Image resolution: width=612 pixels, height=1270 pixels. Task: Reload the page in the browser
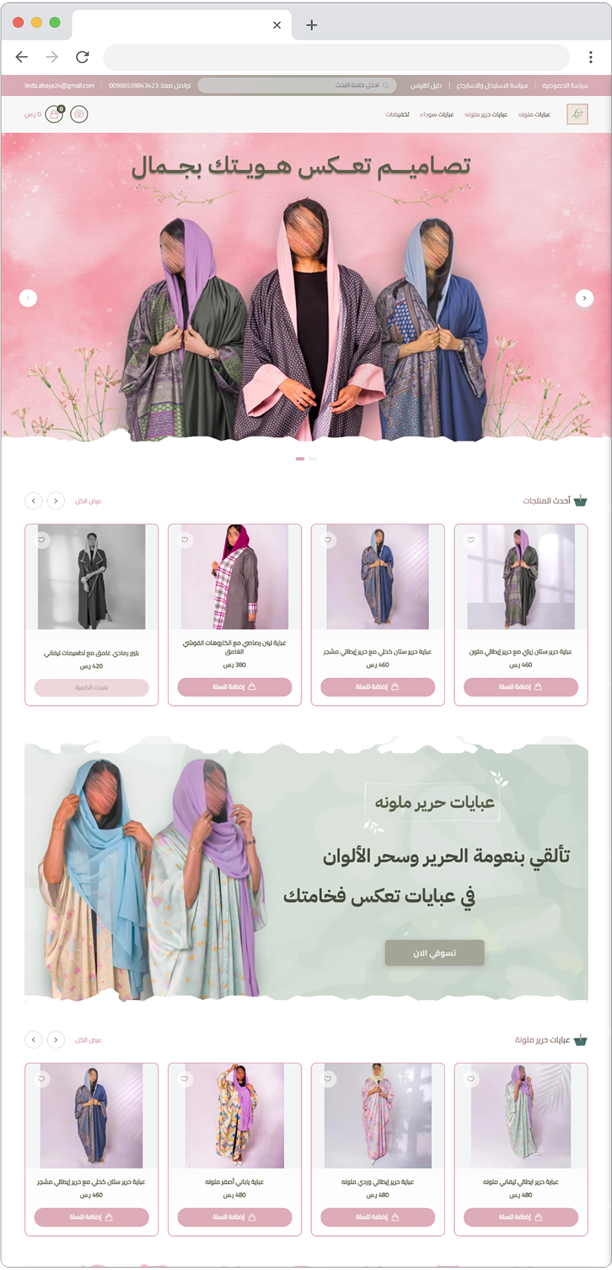coord(82,57)
